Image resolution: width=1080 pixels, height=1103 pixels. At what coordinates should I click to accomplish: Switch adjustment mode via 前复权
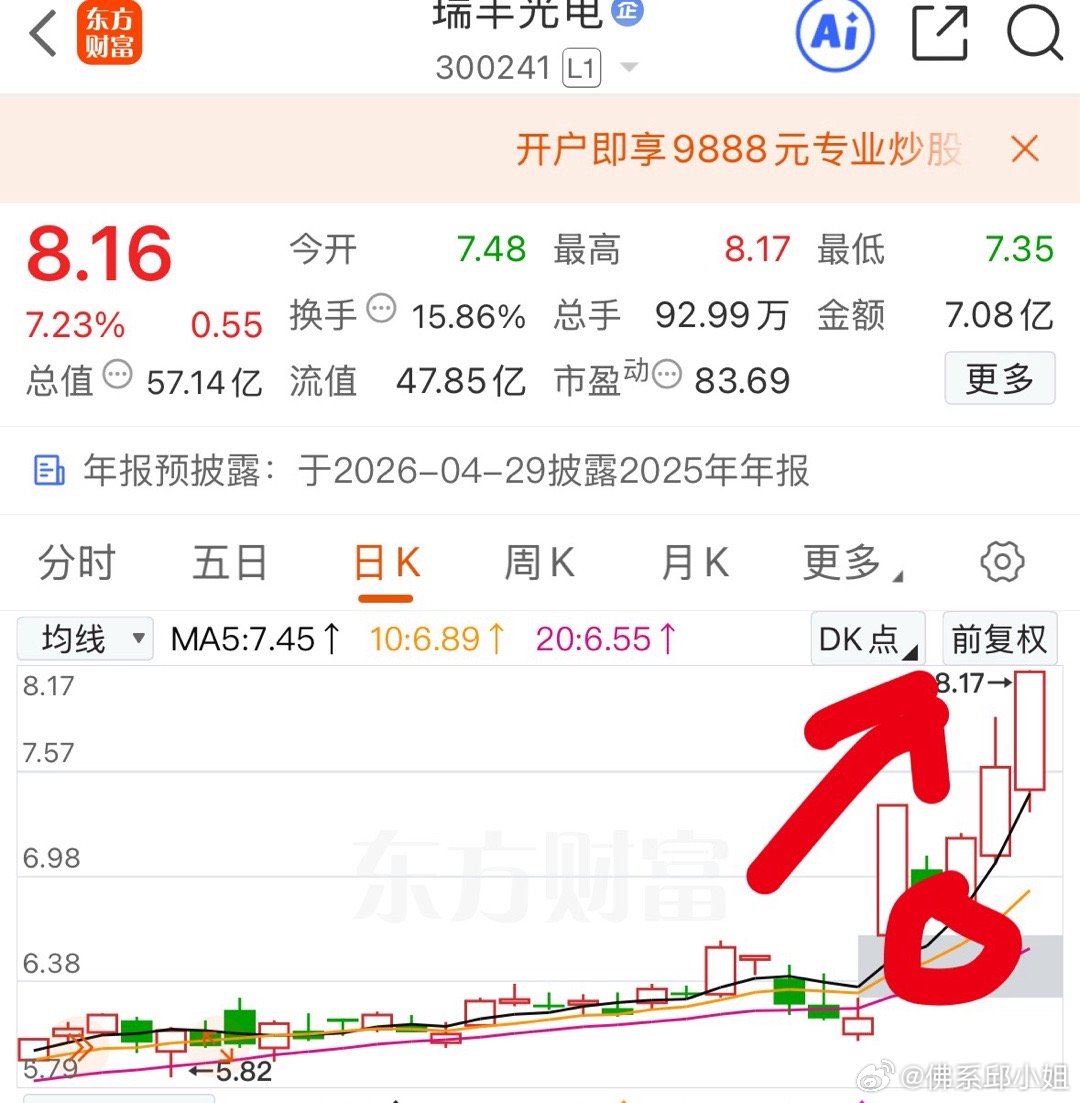click(999, 638)
